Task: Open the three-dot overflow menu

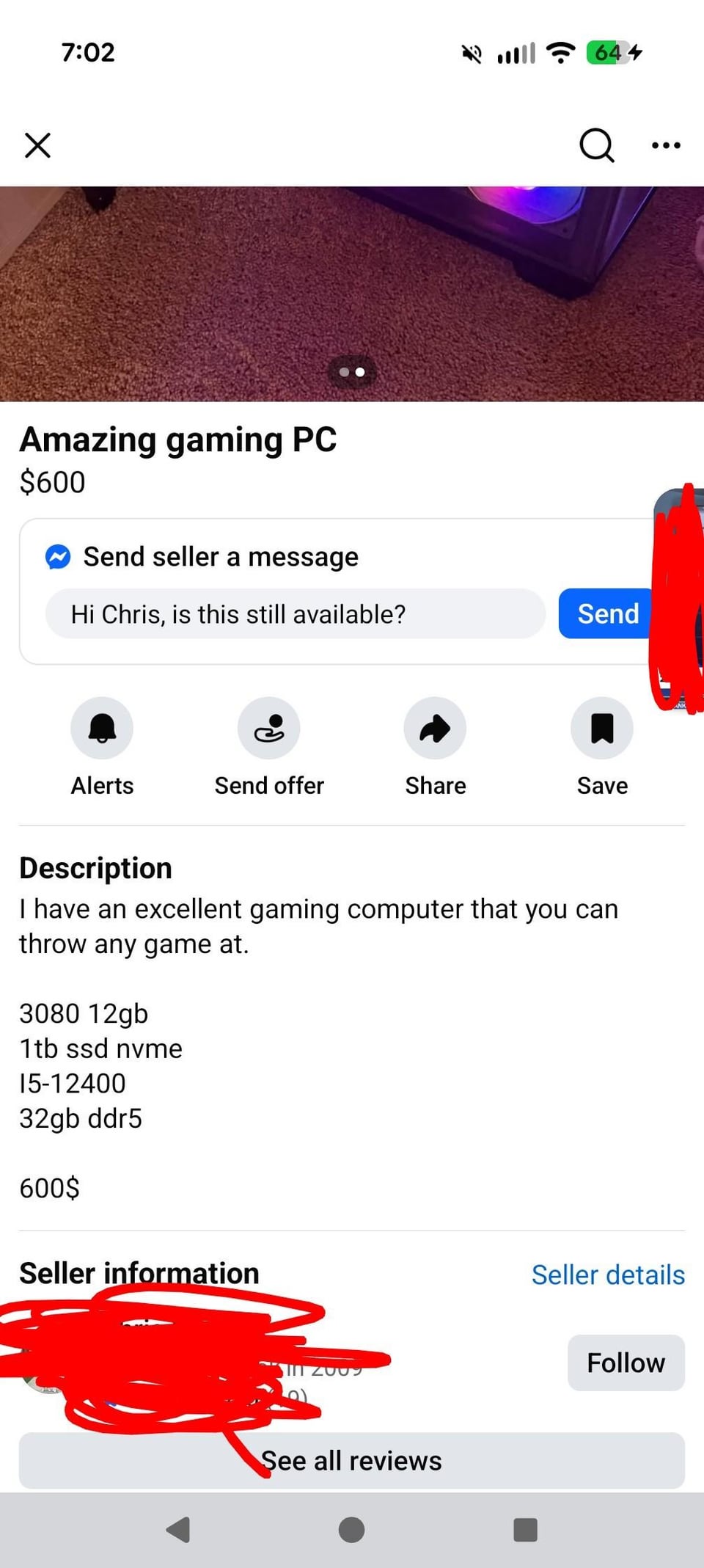Action: click(x=666, y=145)
